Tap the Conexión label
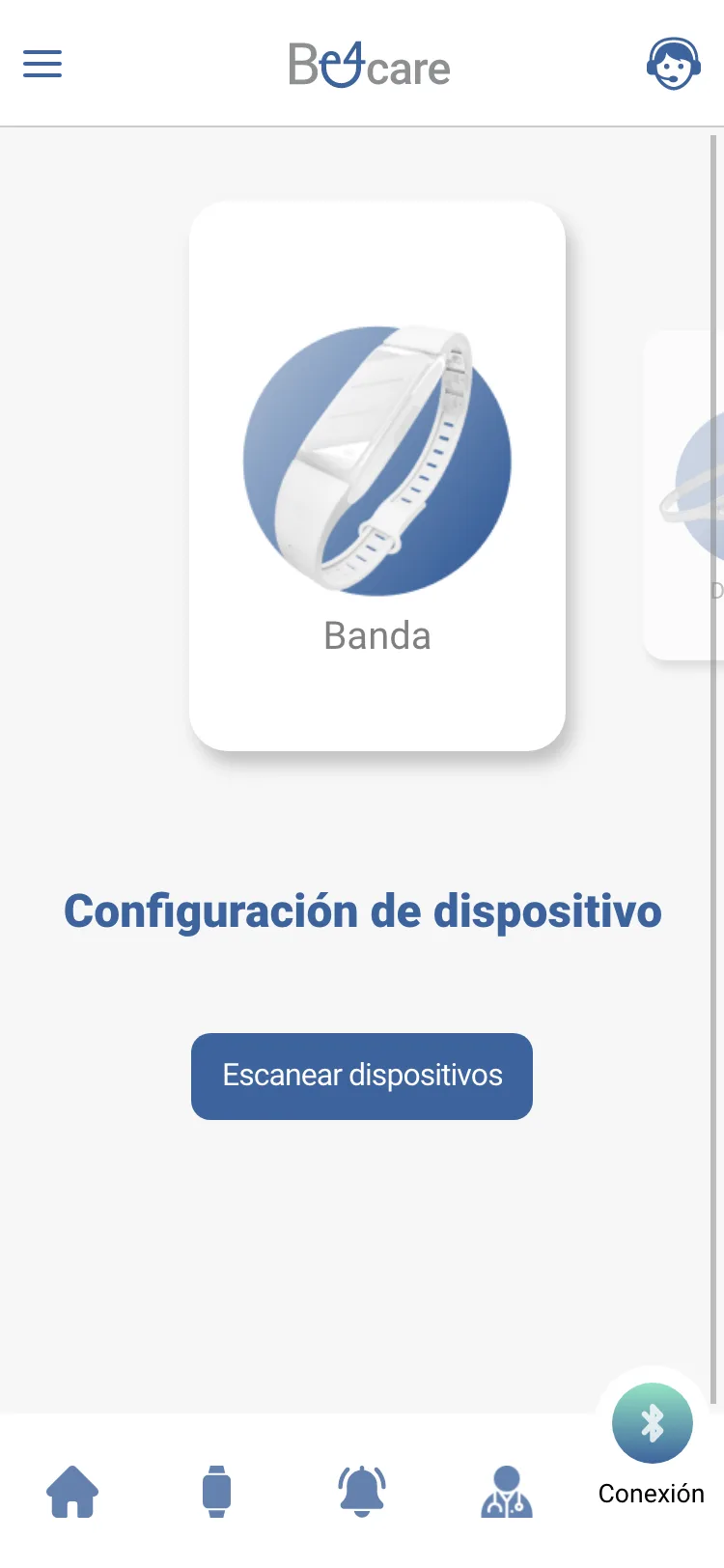 point(651,1493)
